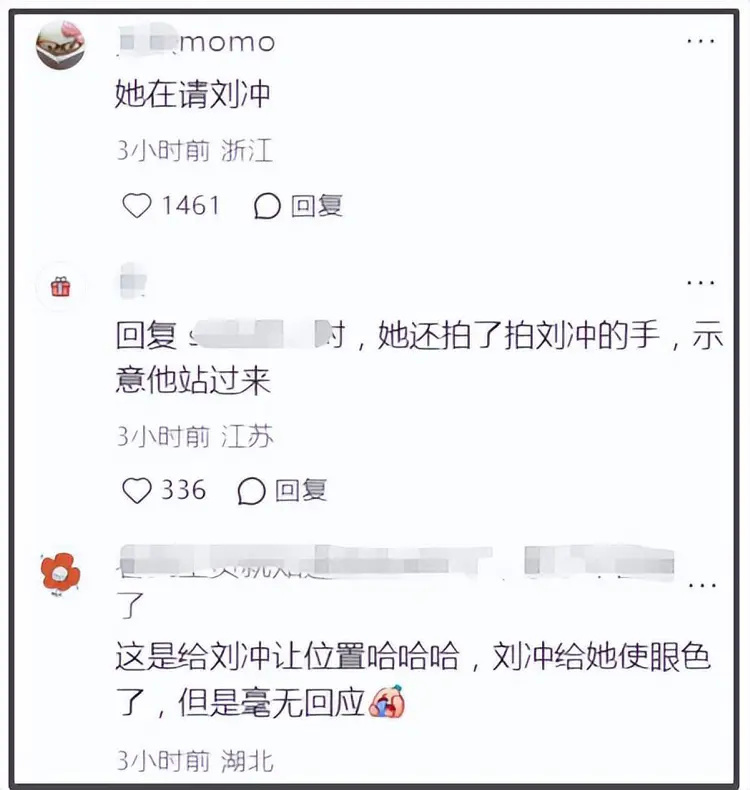Open the red flower avatar commenter's profile
The width and height of the screenshot is (750, 790).
(x=60, y=573)
